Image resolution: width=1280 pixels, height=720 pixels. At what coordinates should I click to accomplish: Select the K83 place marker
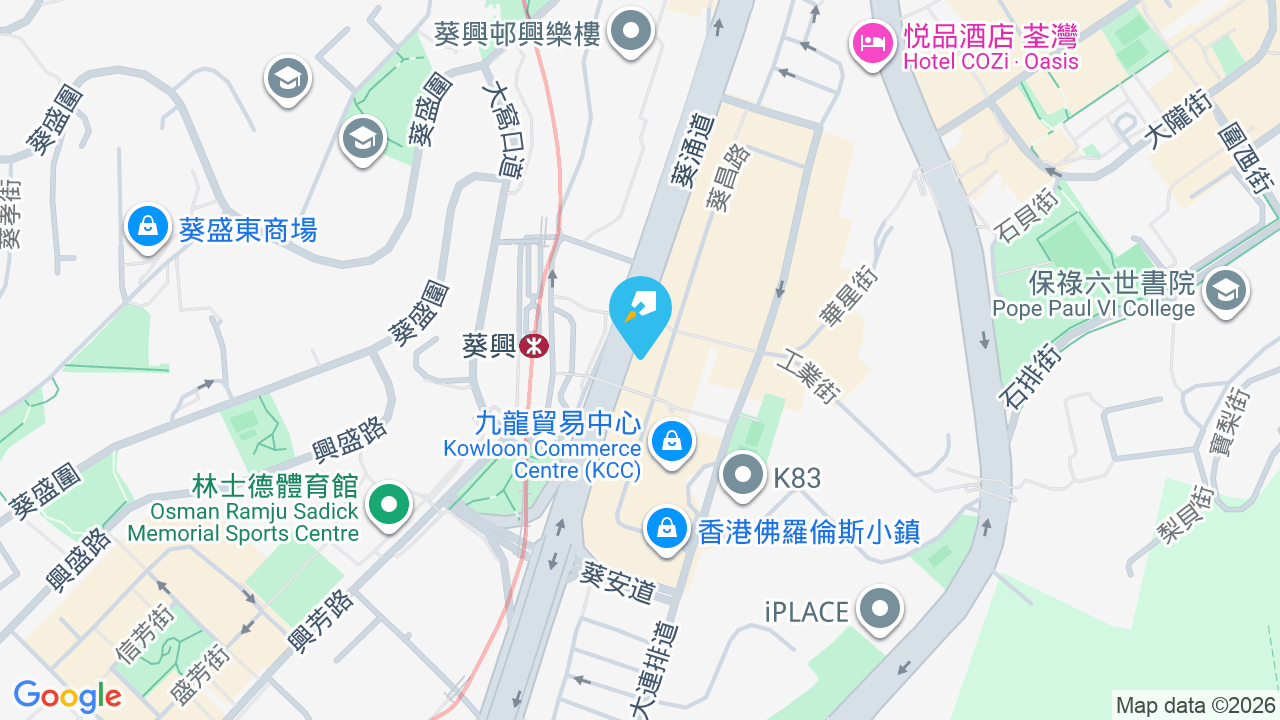743,476
